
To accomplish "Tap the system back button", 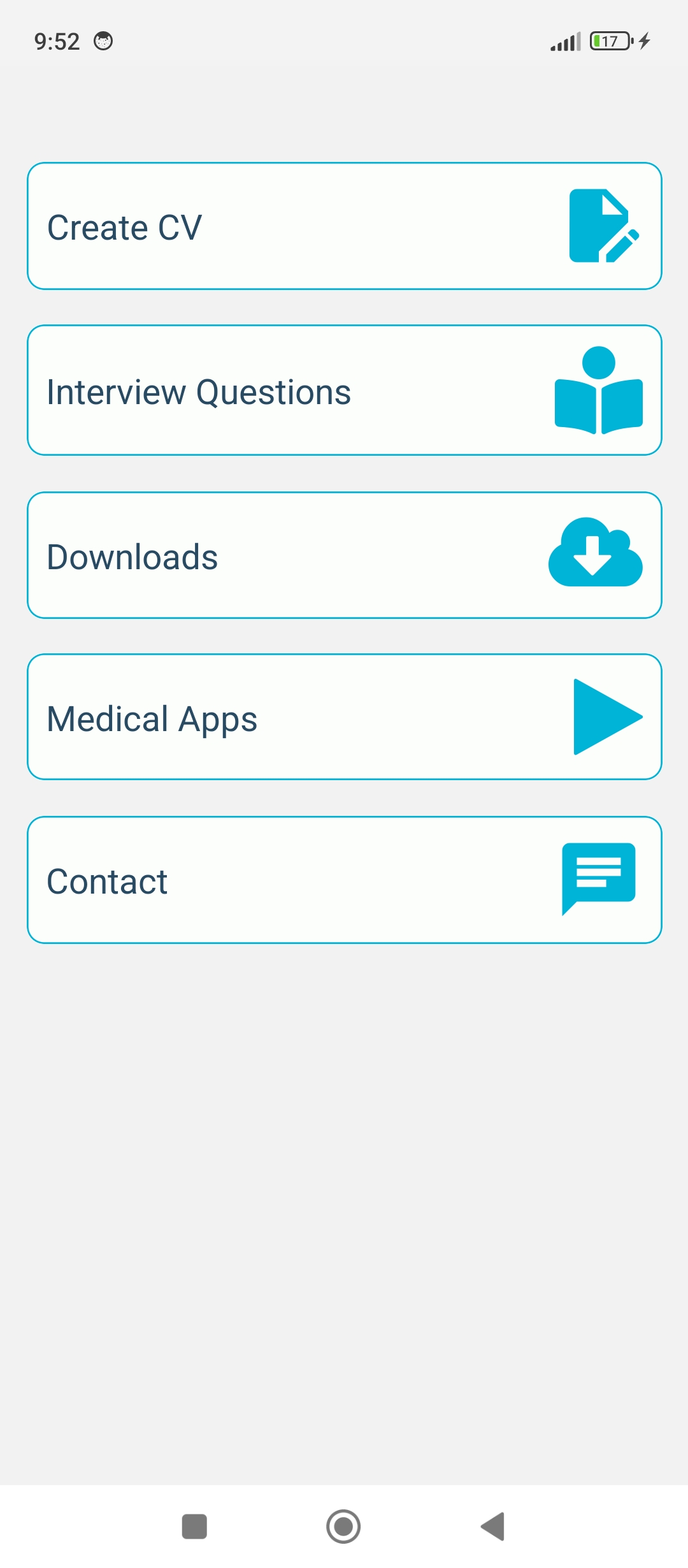I will 493,1527.
